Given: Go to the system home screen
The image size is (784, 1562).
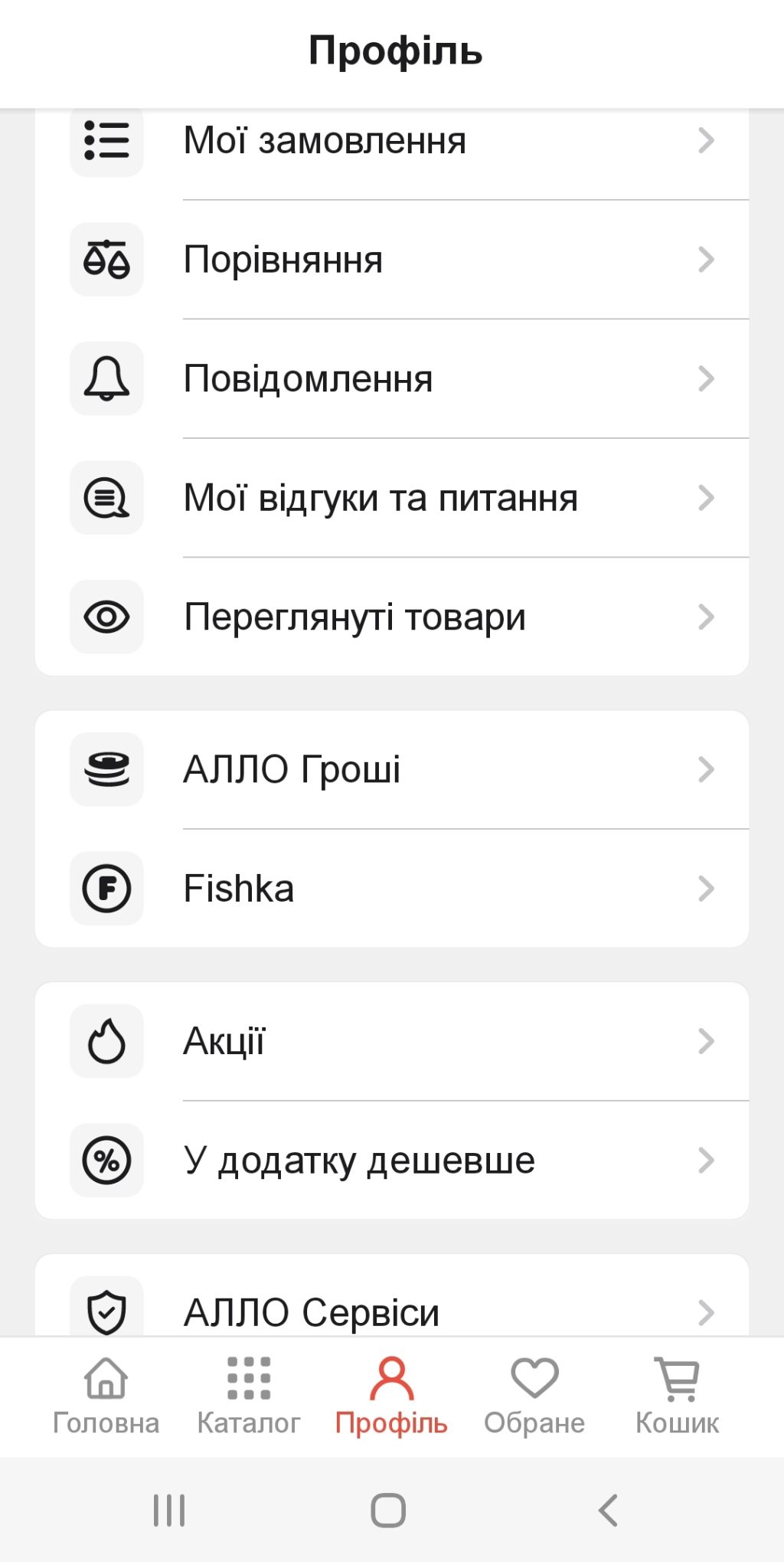Looking at the screenshot, I should 388,1510.
